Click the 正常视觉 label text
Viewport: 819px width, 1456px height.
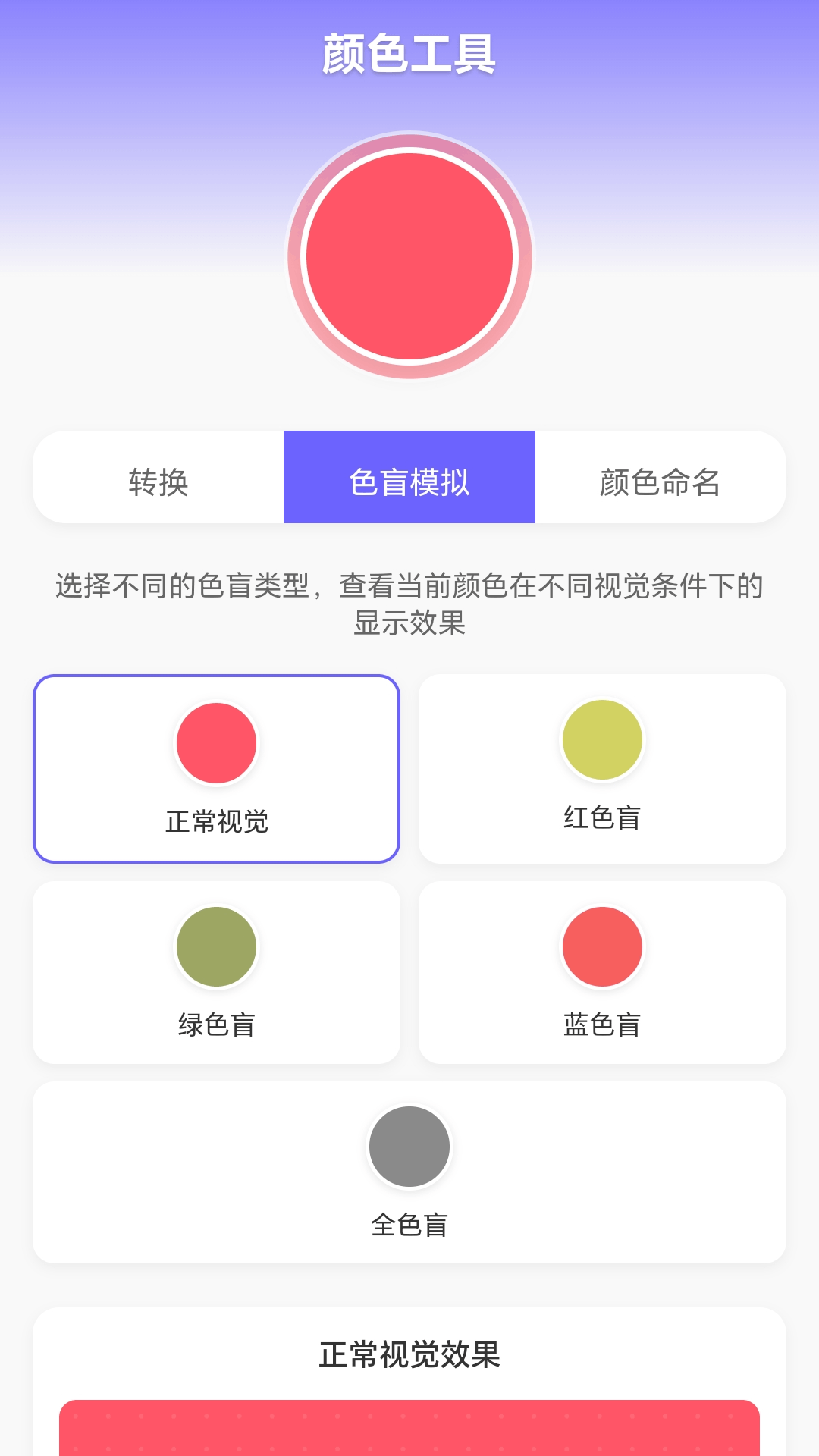(217, 821)
